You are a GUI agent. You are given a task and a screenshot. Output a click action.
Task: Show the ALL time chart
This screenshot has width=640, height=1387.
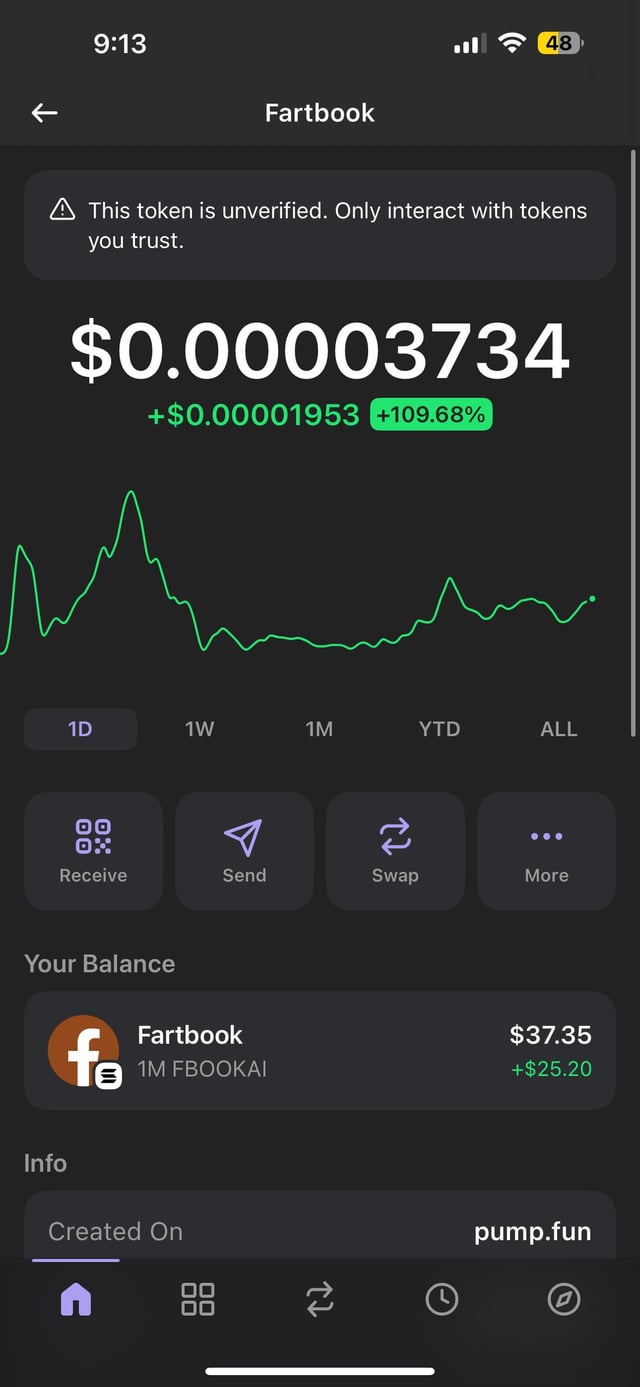(x=559, y=729)
